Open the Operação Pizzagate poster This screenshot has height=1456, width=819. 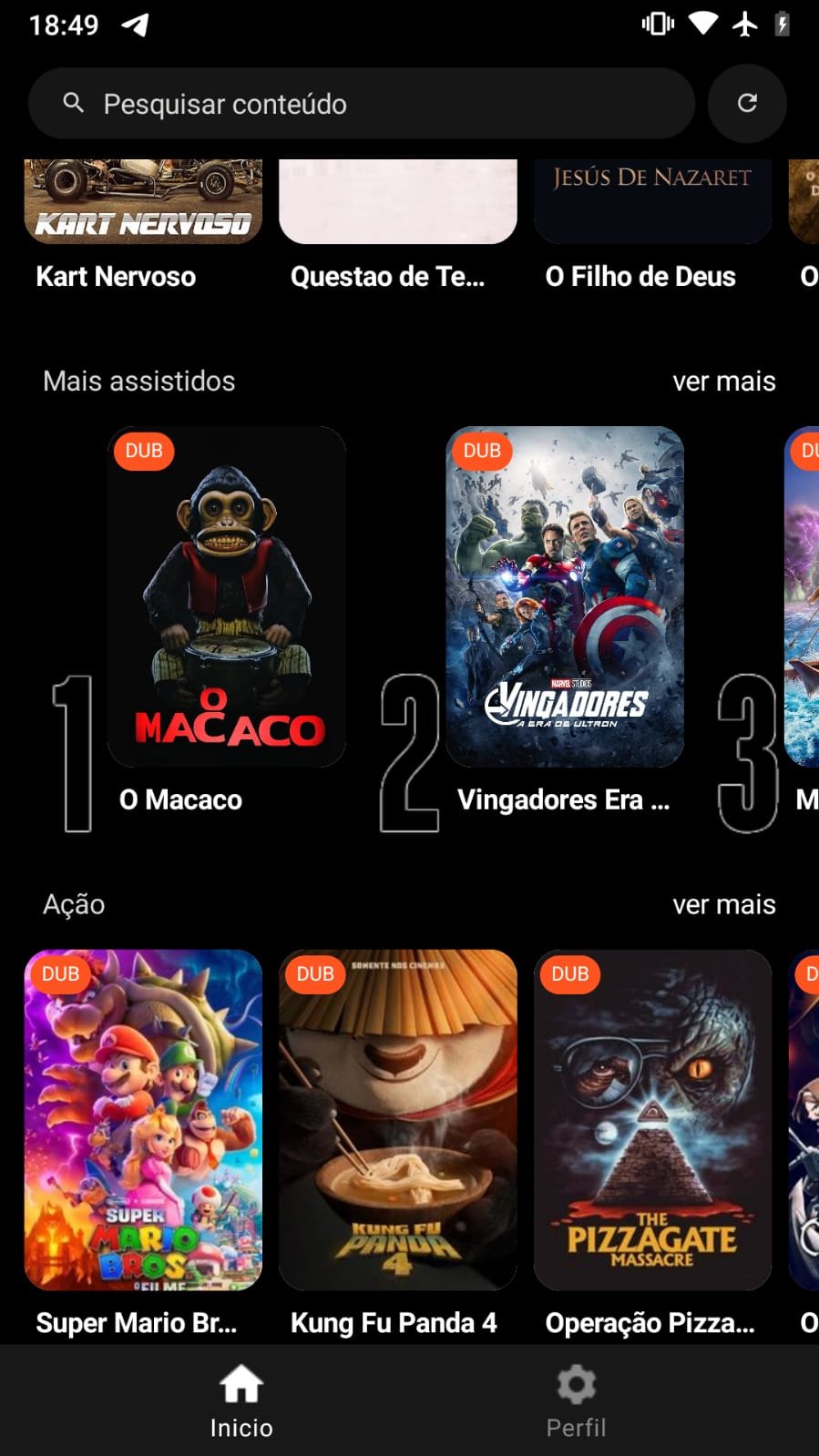coord(652,1120)
